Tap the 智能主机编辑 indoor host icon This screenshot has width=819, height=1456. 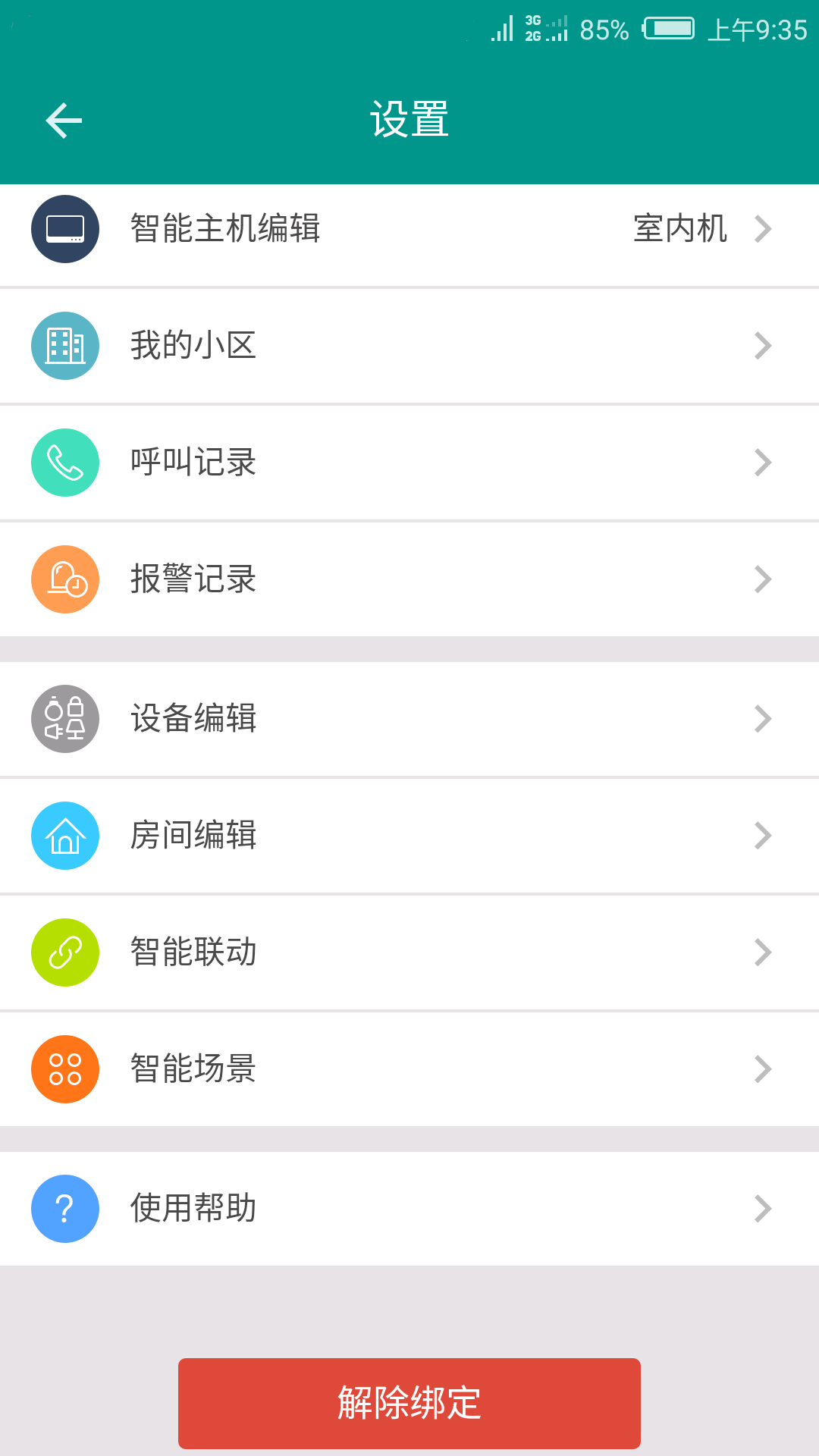[64, 228]
